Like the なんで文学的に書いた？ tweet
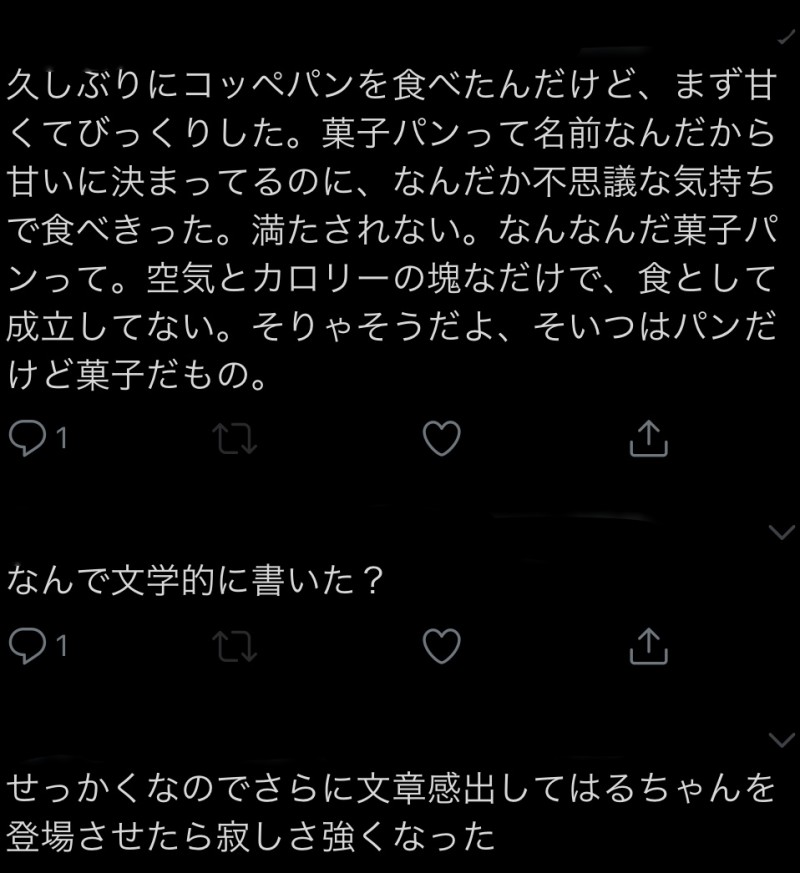Image resolution: width=800 pixels, height=873 pixels. [x=441, y=646]
